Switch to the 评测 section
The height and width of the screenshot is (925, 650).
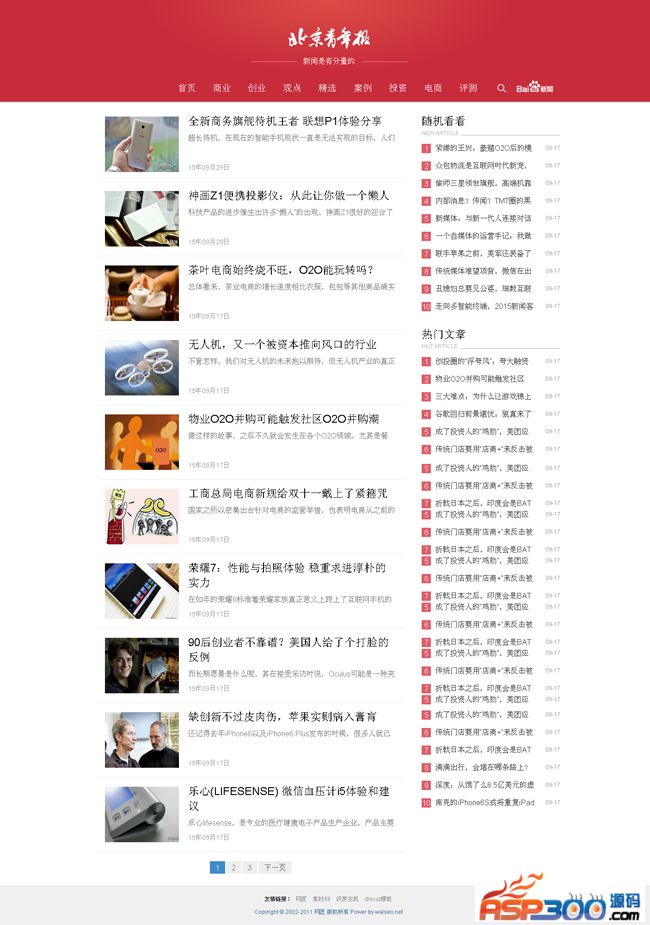pyautogui.click(x=468, y=88)
